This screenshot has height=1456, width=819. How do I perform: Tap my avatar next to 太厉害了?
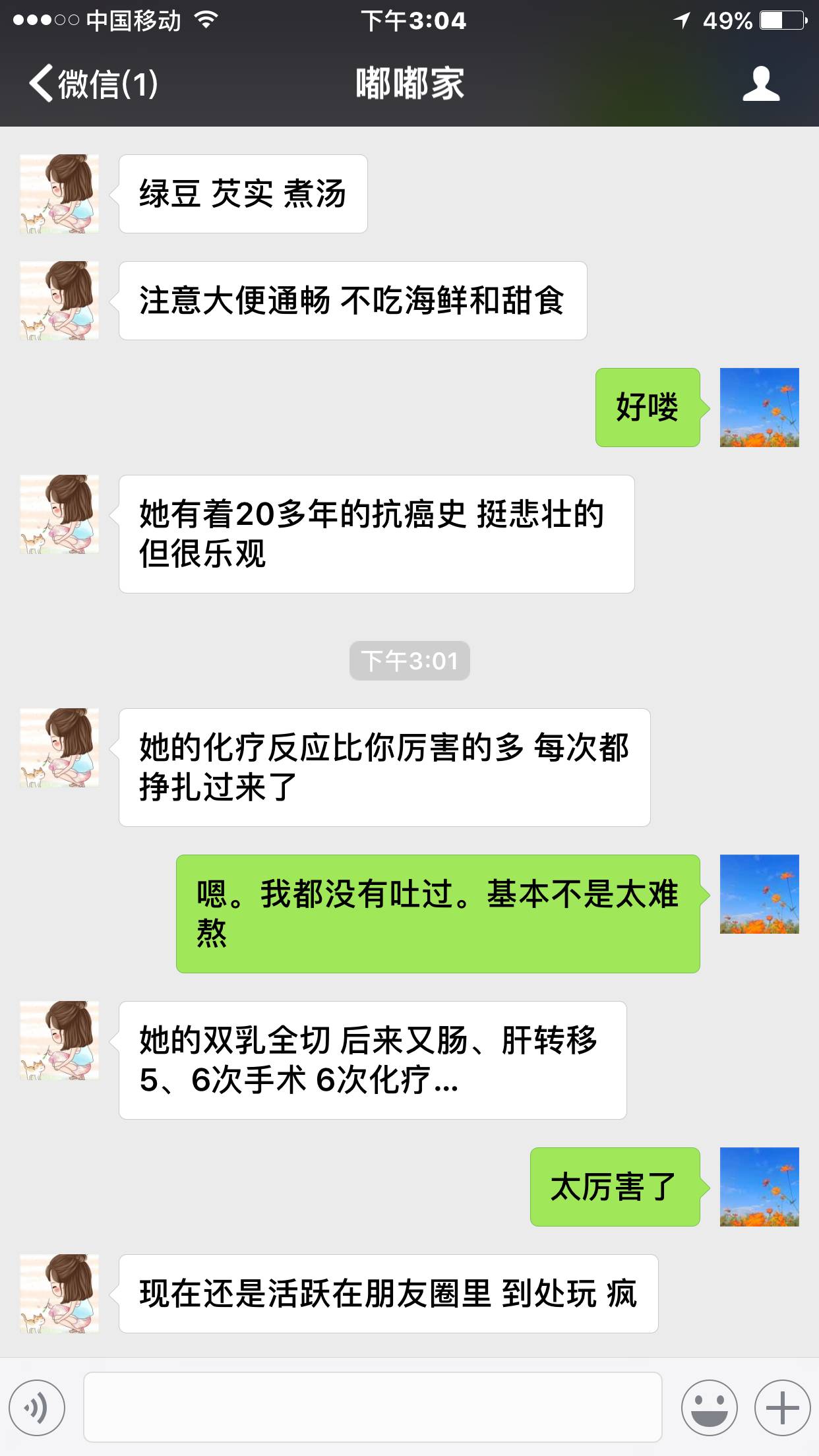[759, 1187]
